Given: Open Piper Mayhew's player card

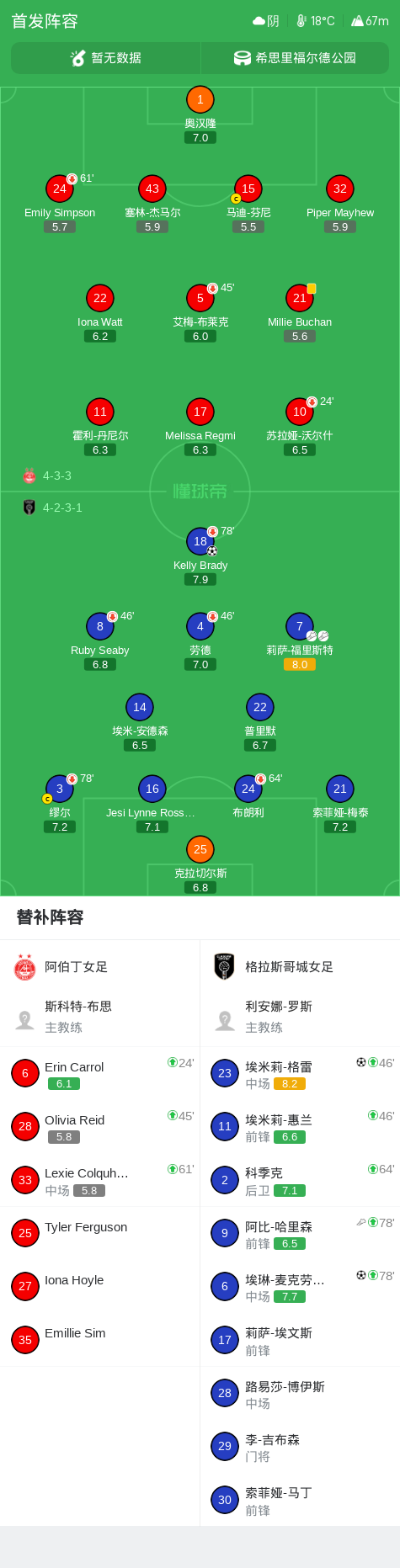Looking at the screenshot, I should [x=340, y=203].
